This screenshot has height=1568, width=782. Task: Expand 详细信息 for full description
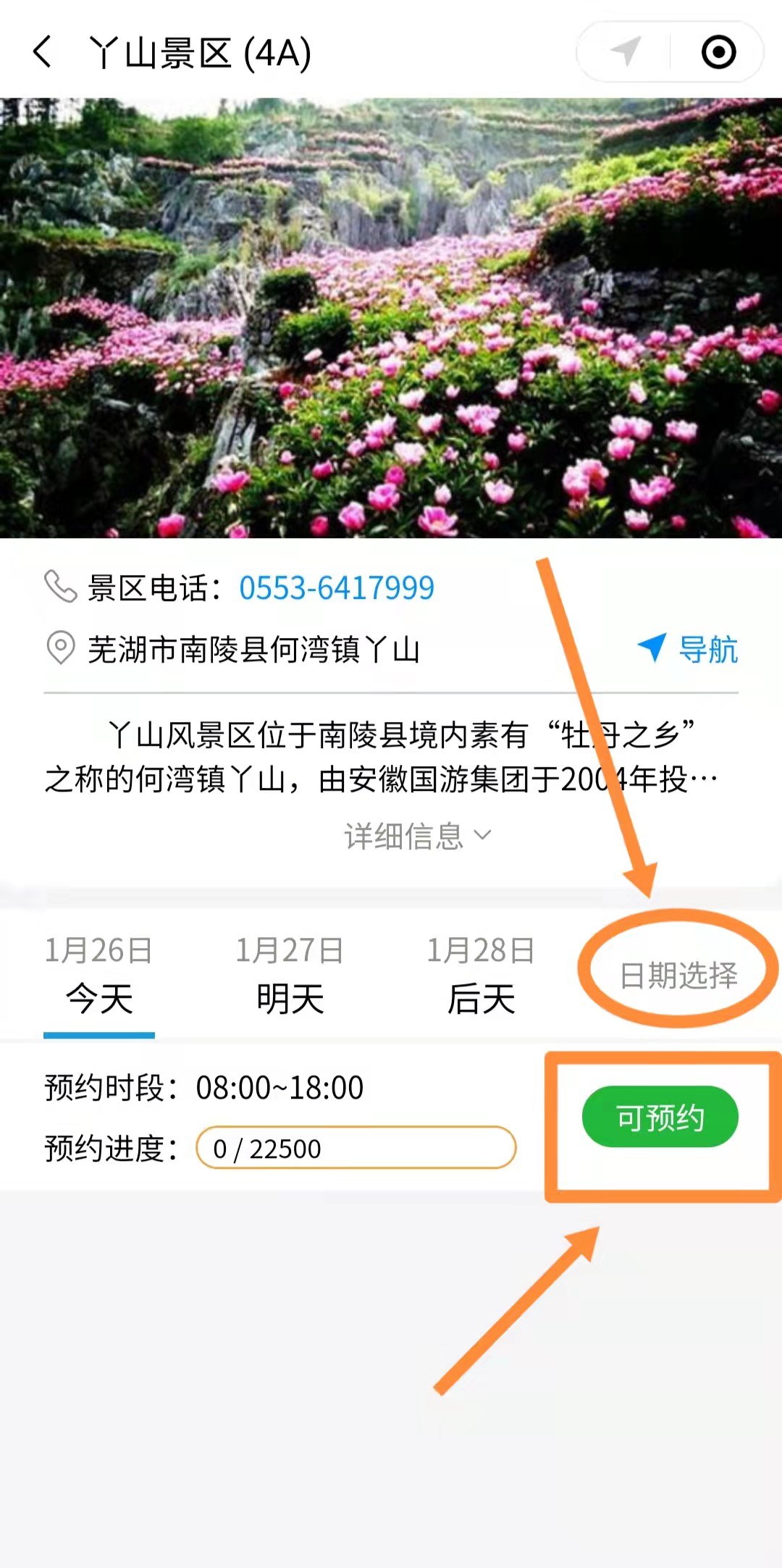(x=417, y=836)
